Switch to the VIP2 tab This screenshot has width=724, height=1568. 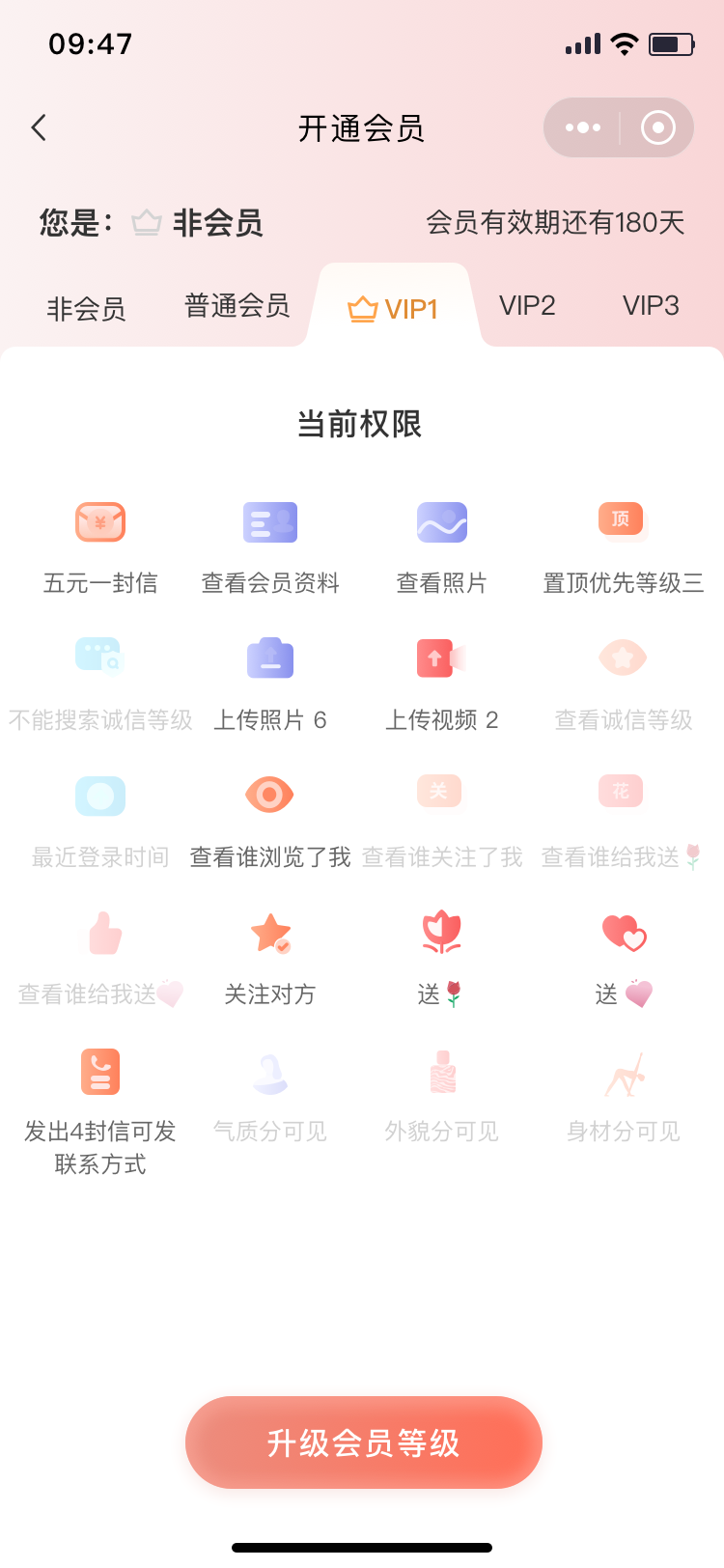(x=527, y=305)
